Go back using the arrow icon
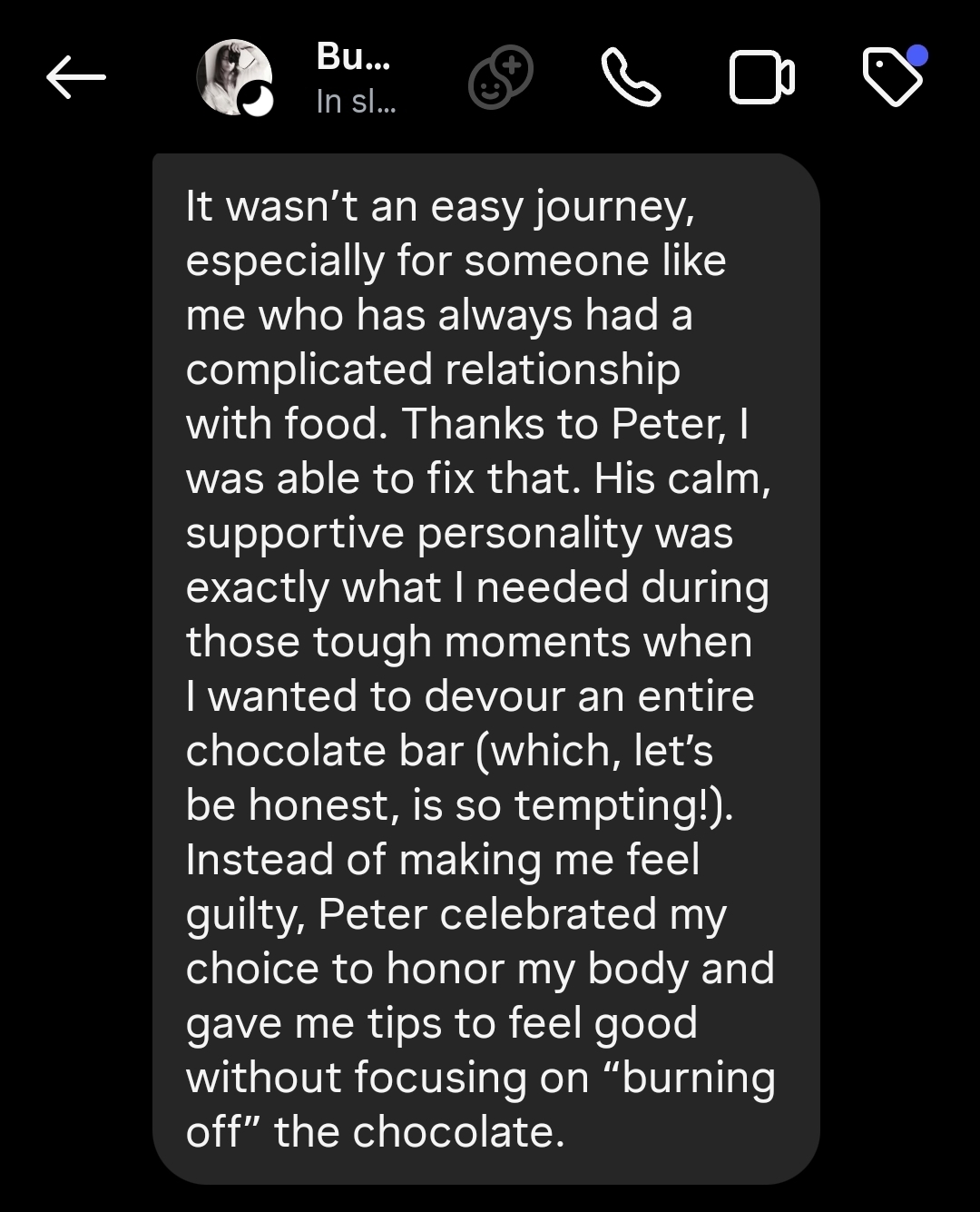Screen dimensions: 980x1212 [76, 77]
